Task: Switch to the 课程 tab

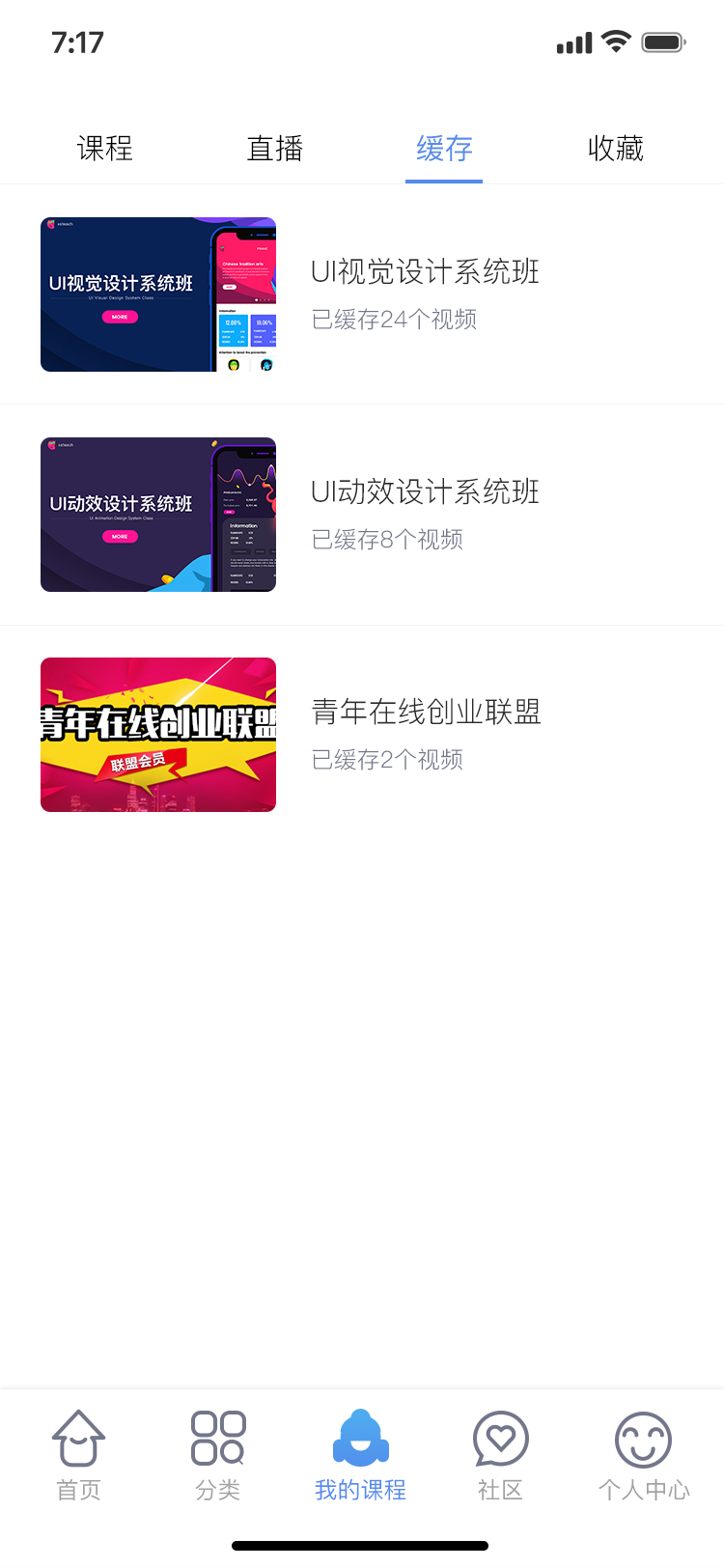Action: pos(104,149)
